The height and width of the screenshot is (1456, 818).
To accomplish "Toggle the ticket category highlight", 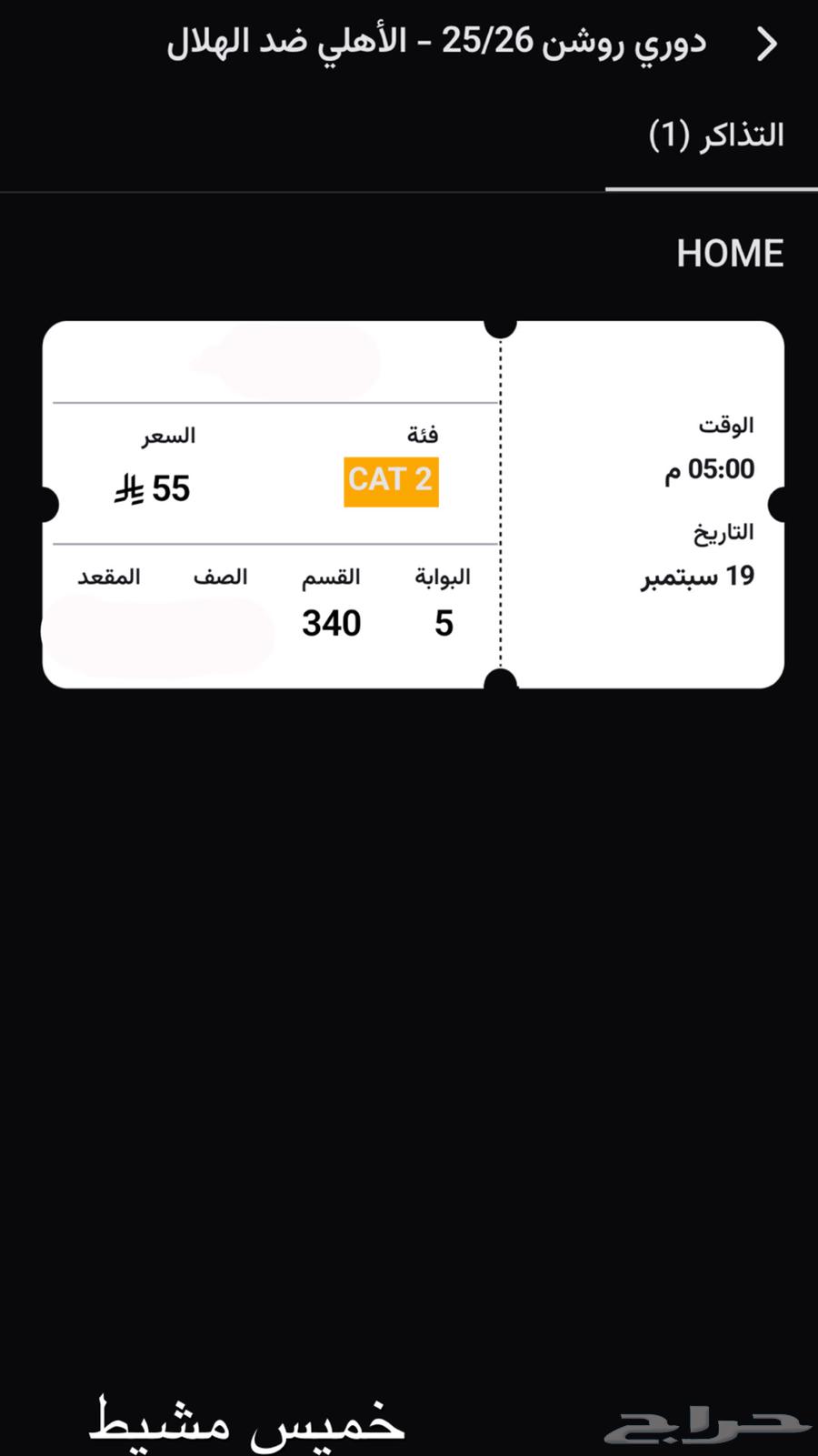I will [x=391, y=480].
